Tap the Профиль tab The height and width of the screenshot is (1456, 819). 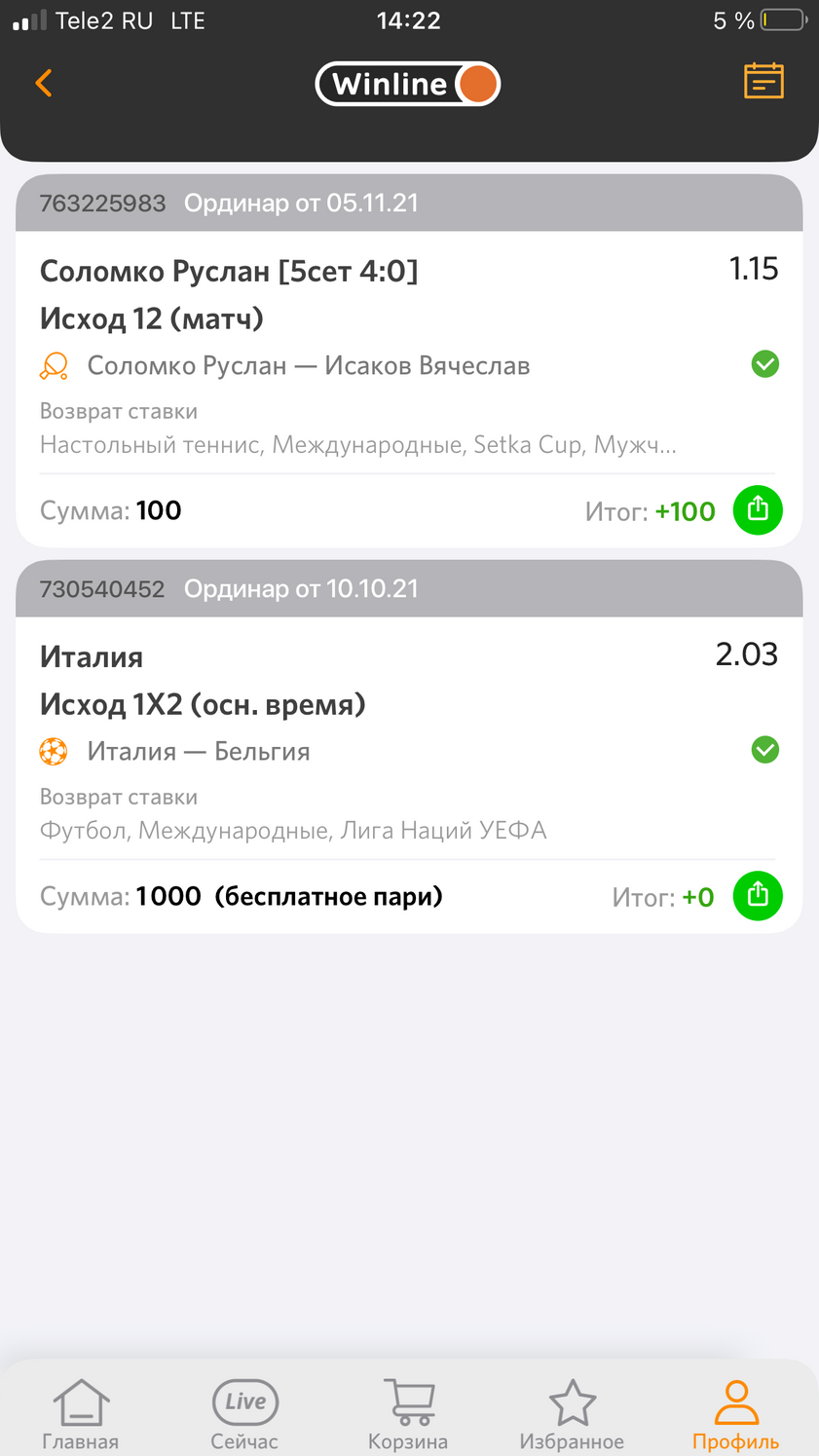click(735, 1414)
